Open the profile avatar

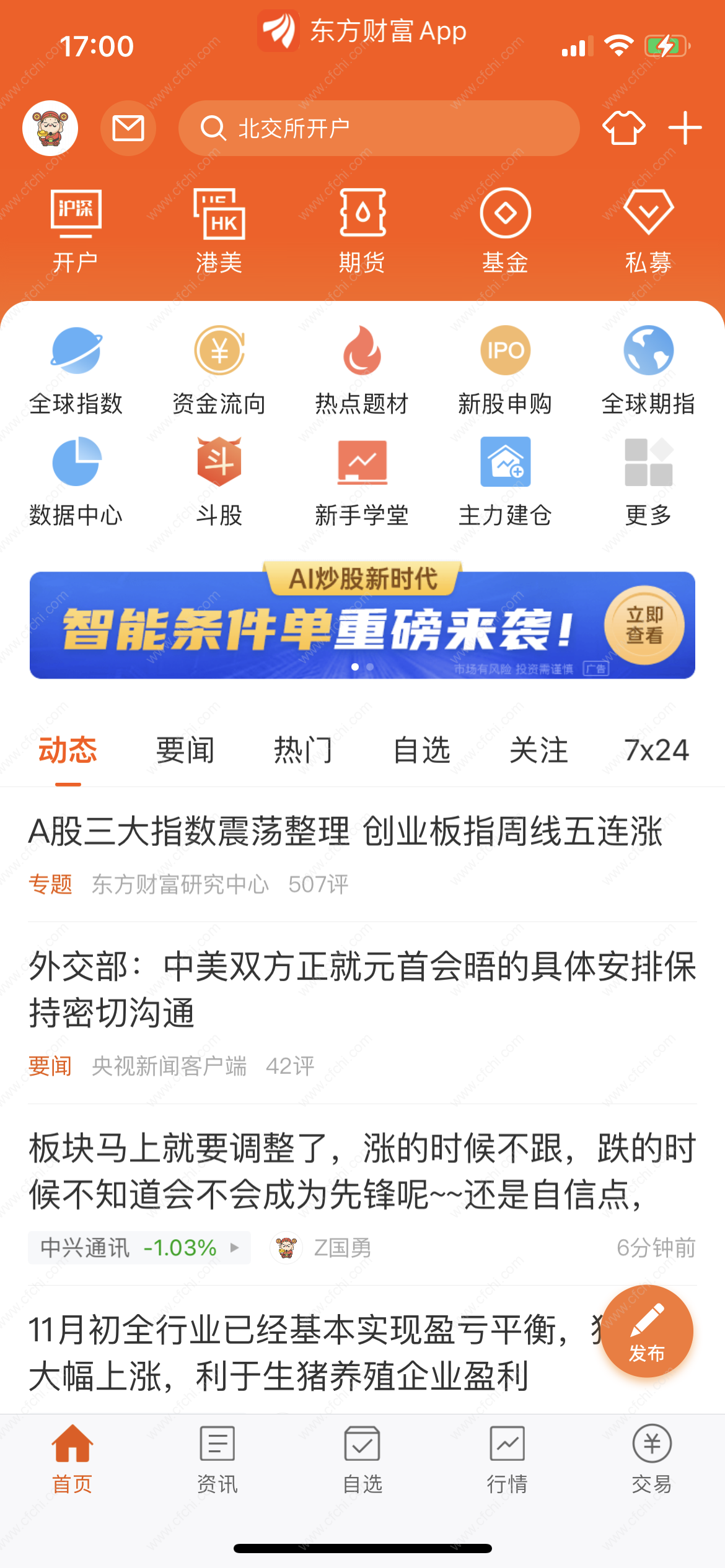coord(50,128)
